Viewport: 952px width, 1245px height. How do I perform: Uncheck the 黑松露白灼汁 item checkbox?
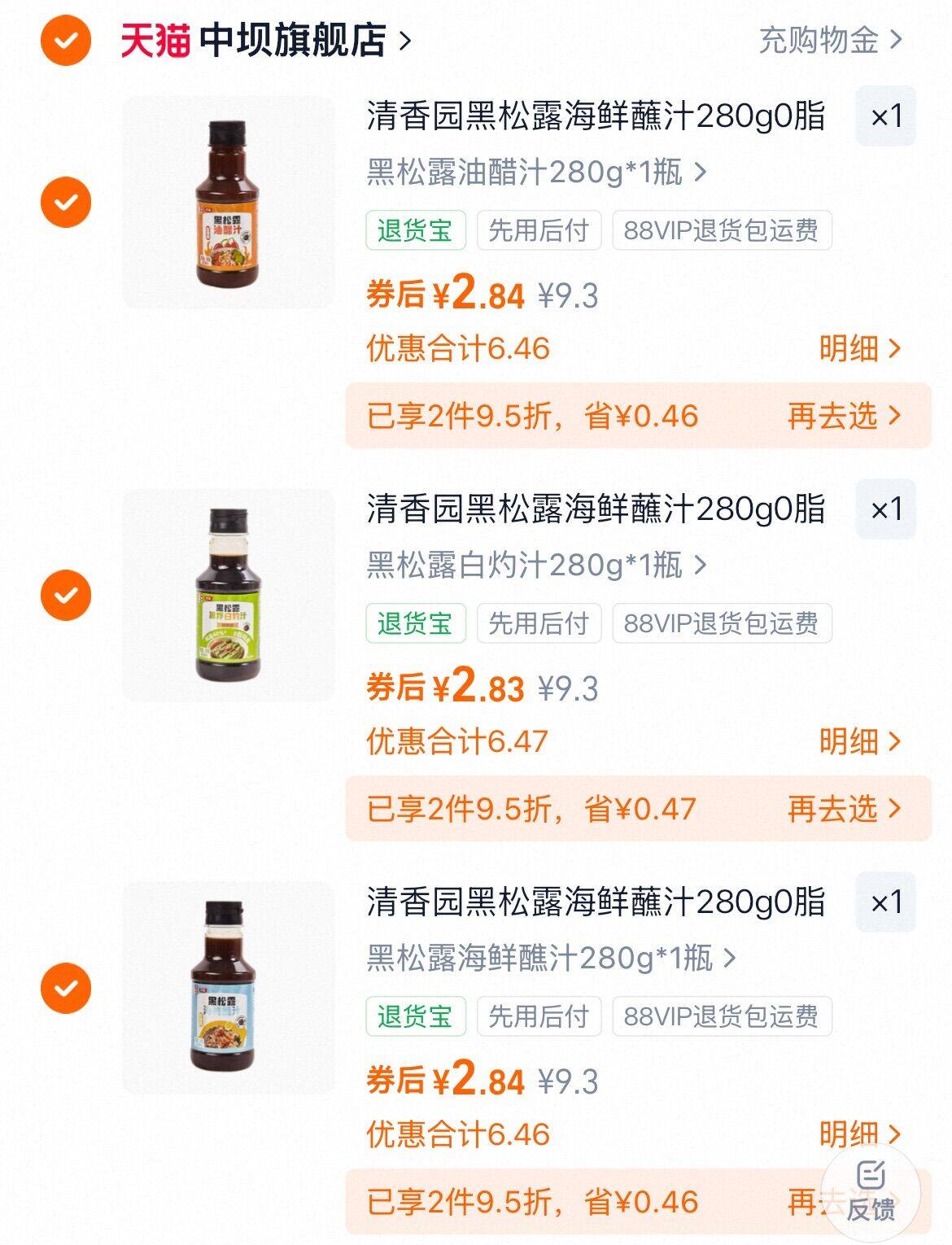tap(66, 595)
